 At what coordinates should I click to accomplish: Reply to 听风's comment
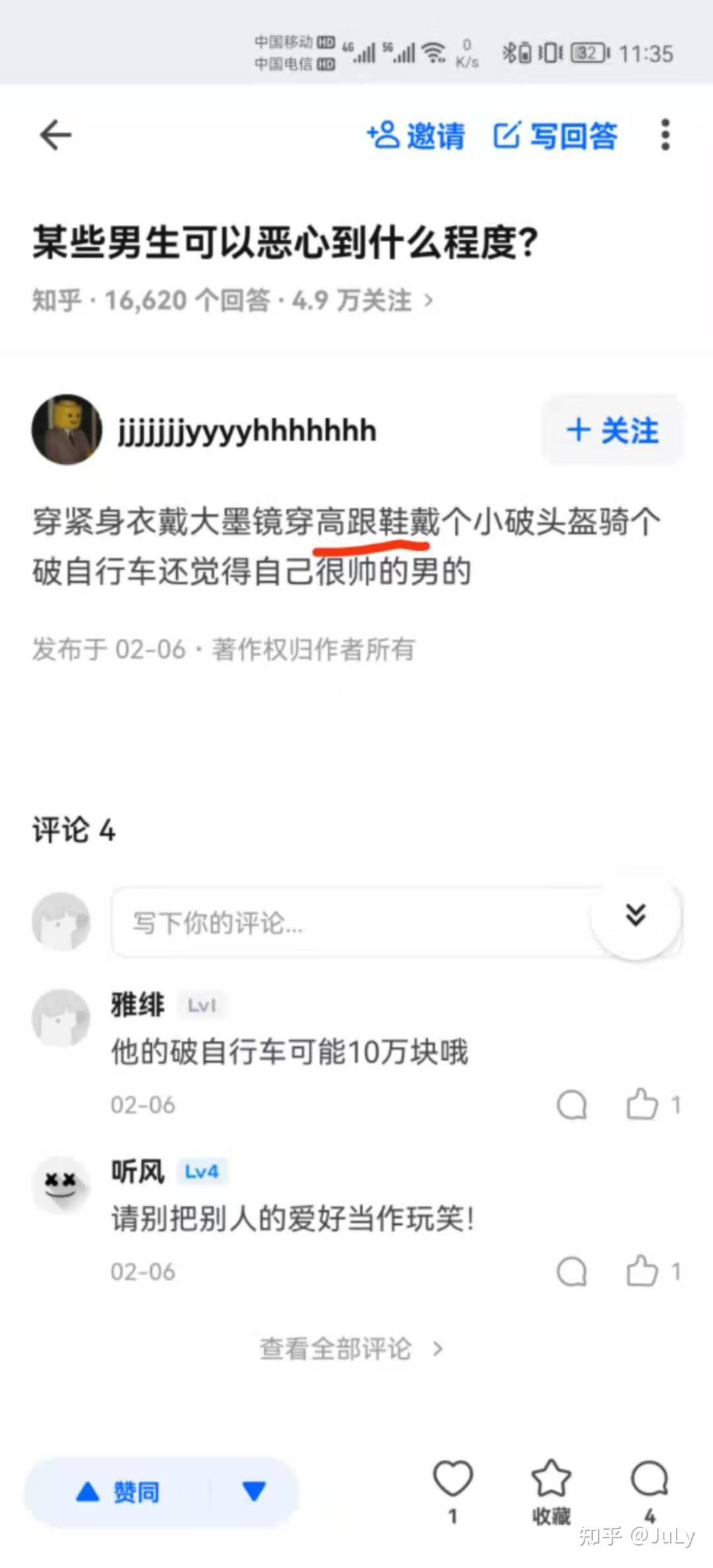[572, 1272]
